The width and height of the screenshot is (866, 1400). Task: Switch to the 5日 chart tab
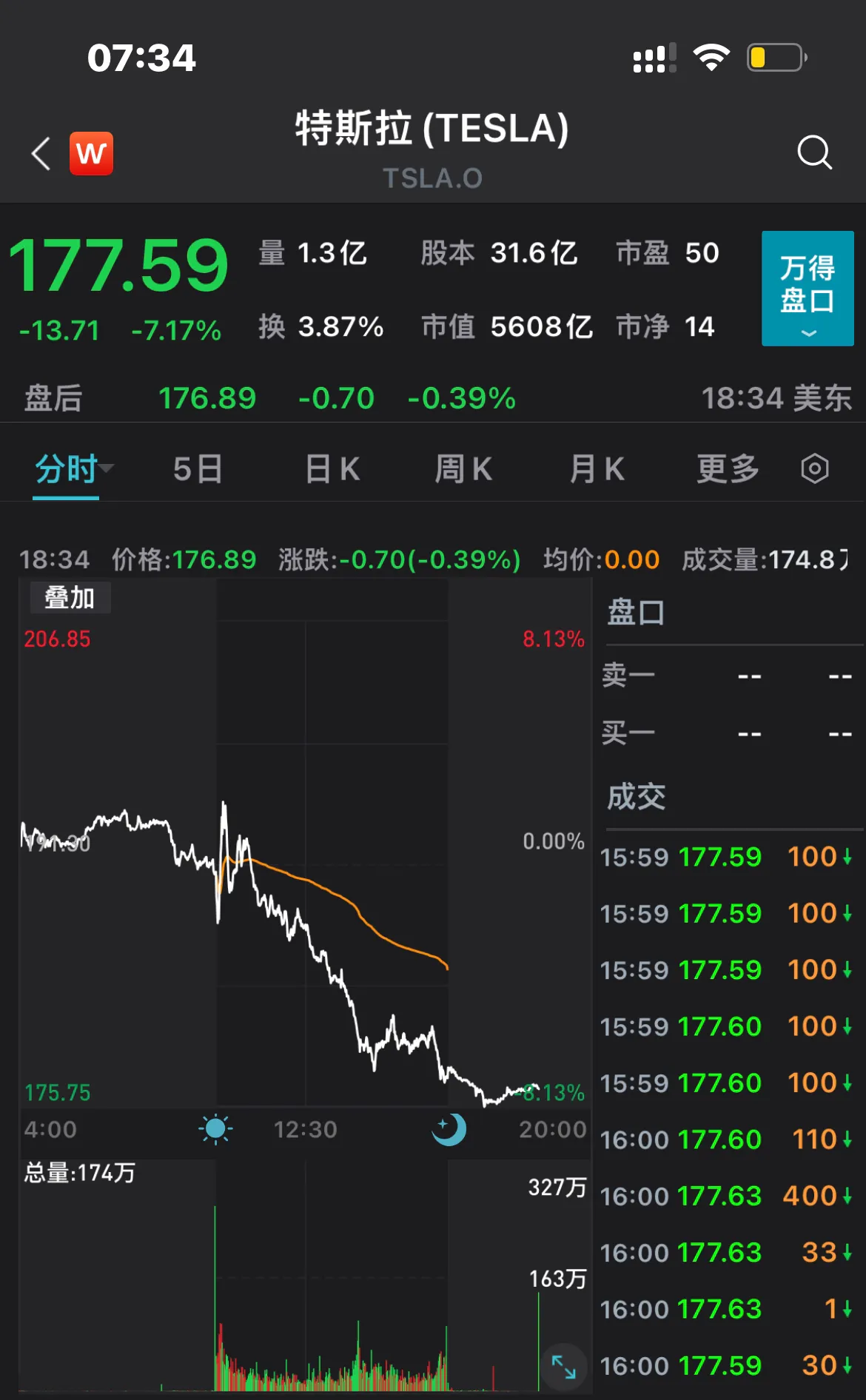(x=198, y=469)
